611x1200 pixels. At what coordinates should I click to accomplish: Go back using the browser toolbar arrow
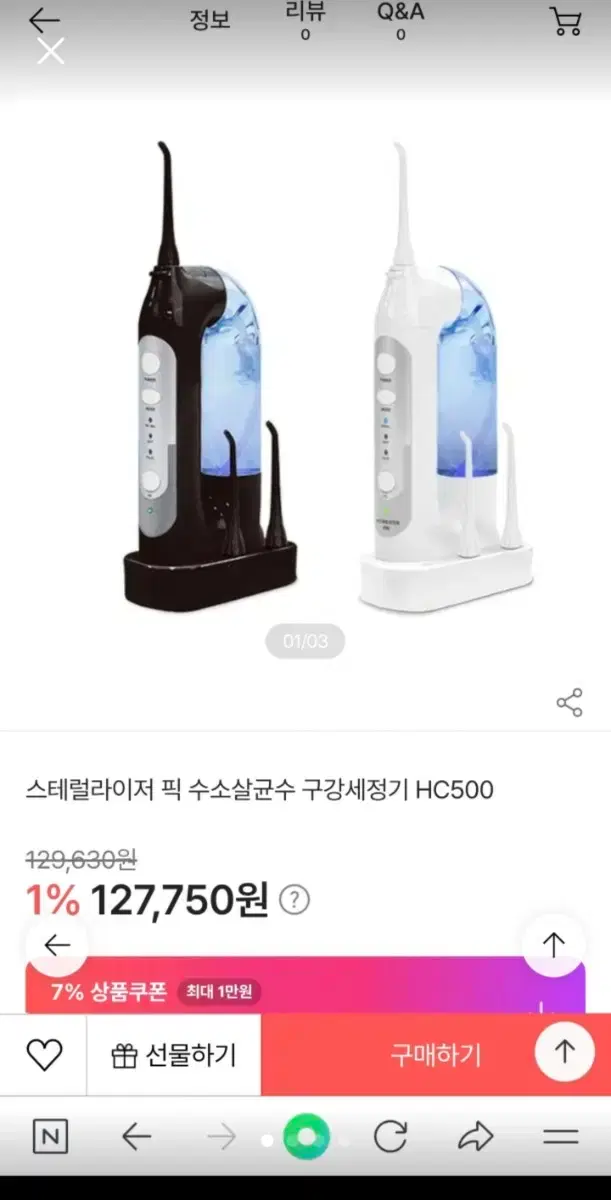[136, 1136]
